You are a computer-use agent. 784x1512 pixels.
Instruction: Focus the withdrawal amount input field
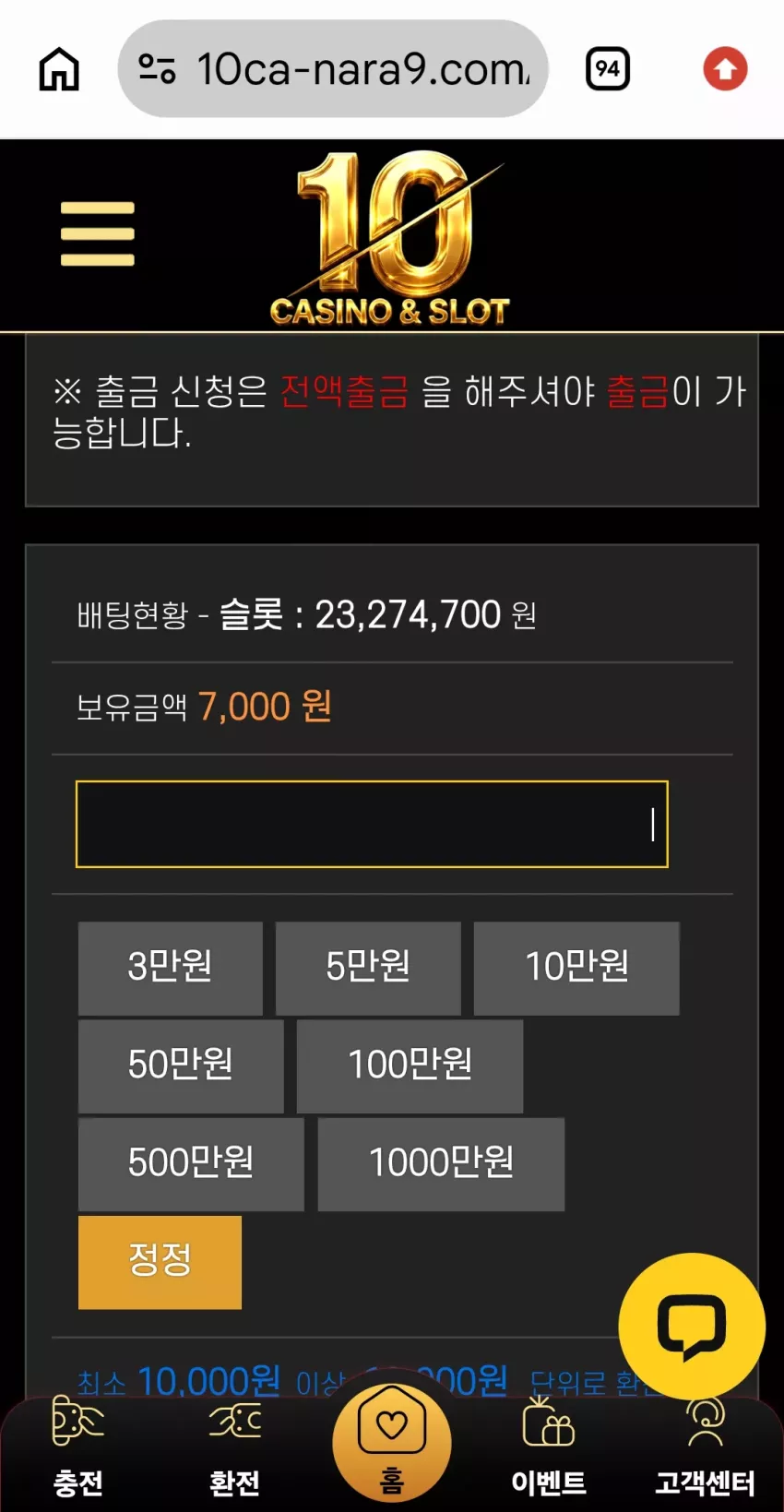click(372, 824)
